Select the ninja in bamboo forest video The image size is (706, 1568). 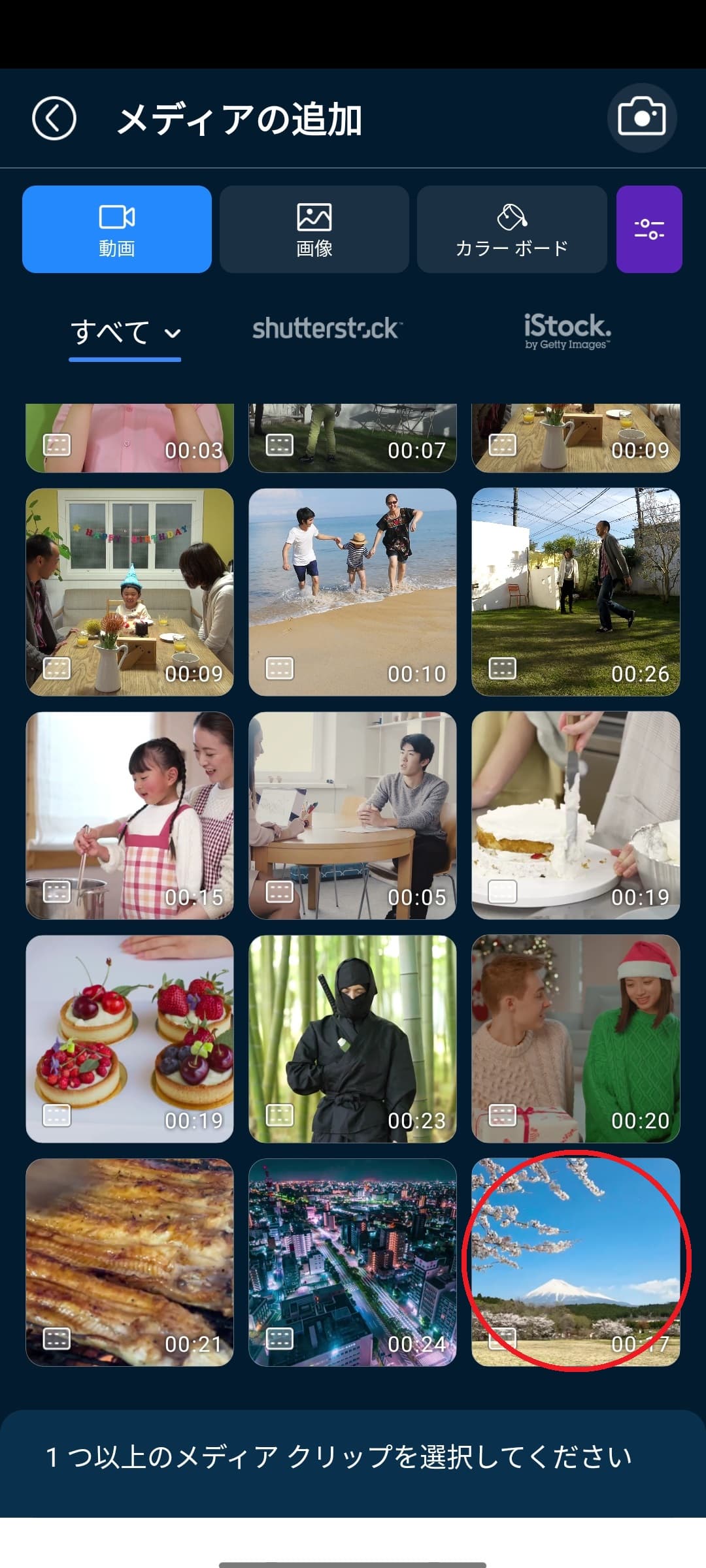352,1039
